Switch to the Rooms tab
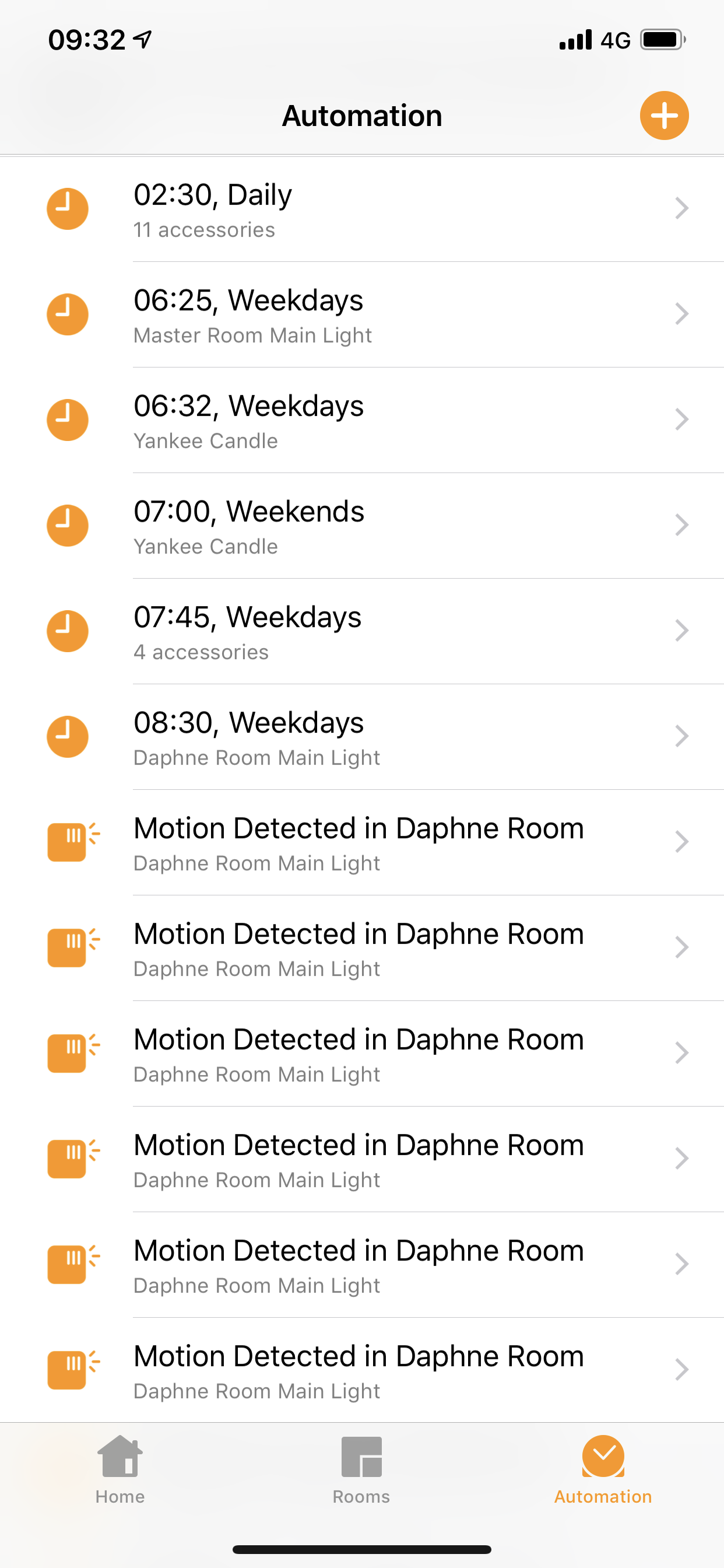724x1568 pixels. click(361, 1470)
